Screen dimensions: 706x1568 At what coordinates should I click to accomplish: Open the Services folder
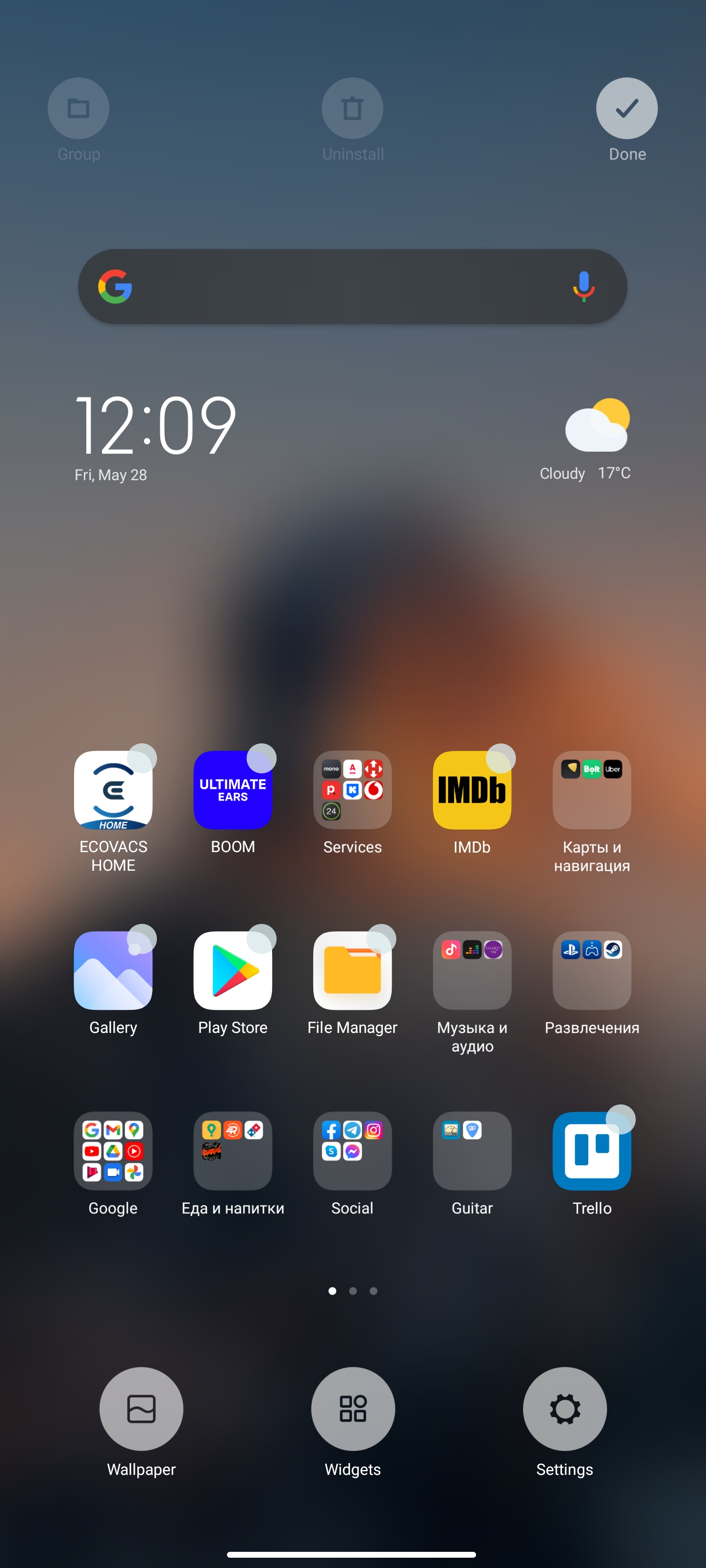[352, 790]
